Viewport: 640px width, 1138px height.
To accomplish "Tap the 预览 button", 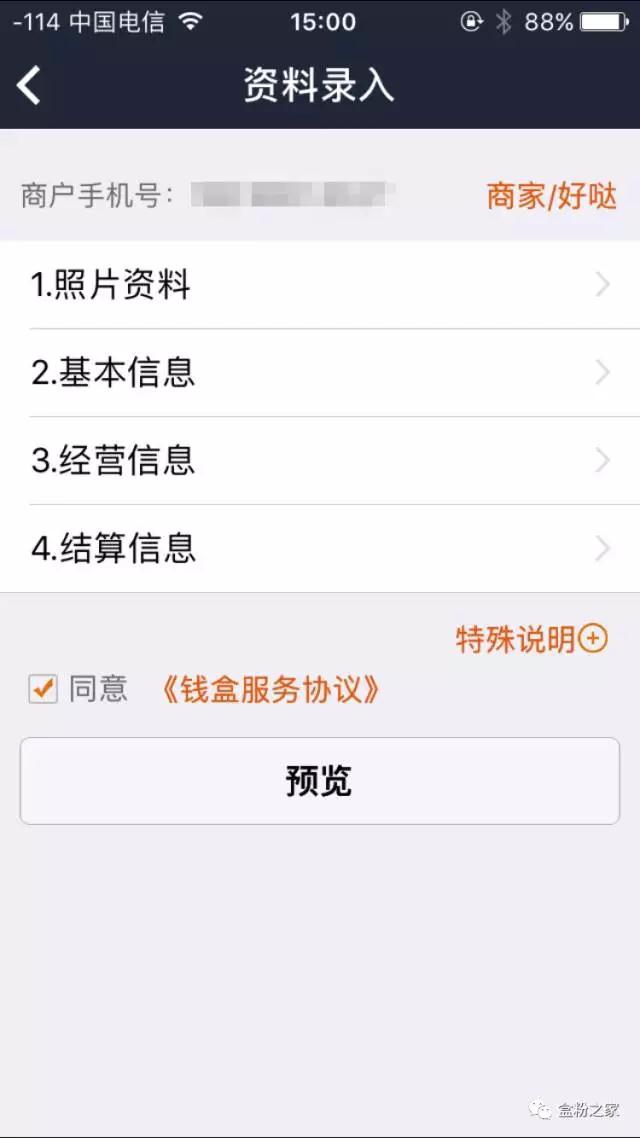I will (x=320, y=781).
